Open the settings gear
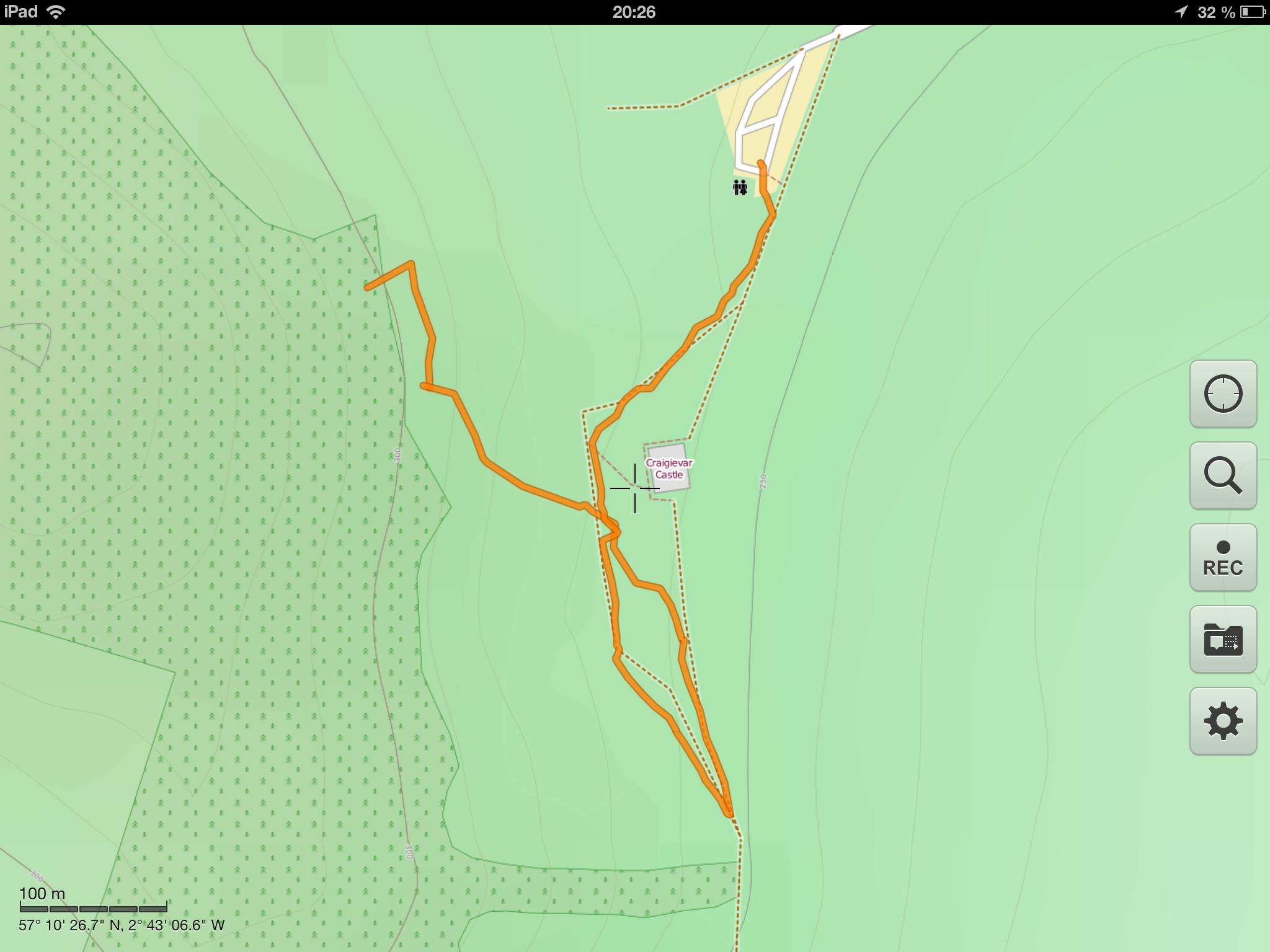This screenshot has height=952, width=1270. (1223, 721)
